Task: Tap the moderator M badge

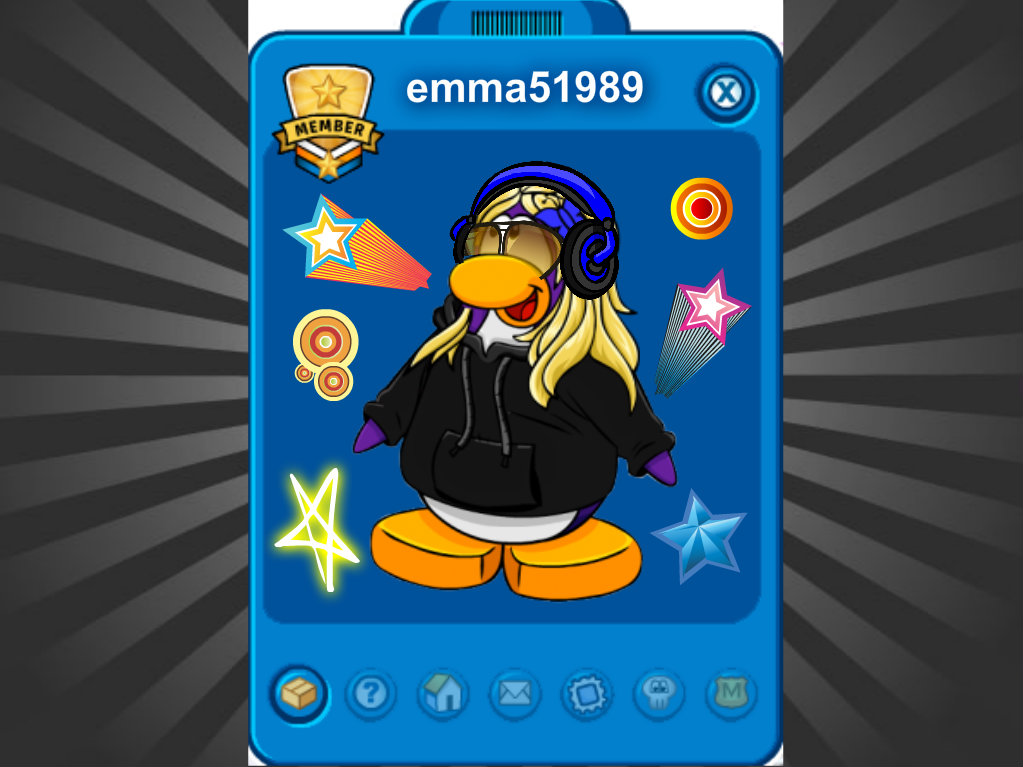Action: [731, 693]
